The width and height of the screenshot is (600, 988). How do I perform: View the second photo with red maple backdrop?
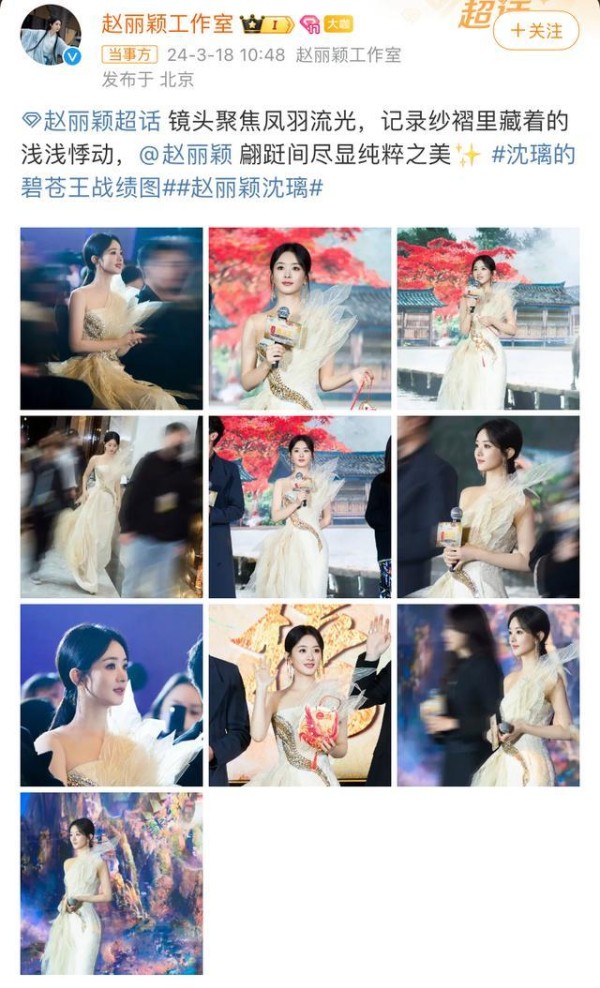coord(300,319)
